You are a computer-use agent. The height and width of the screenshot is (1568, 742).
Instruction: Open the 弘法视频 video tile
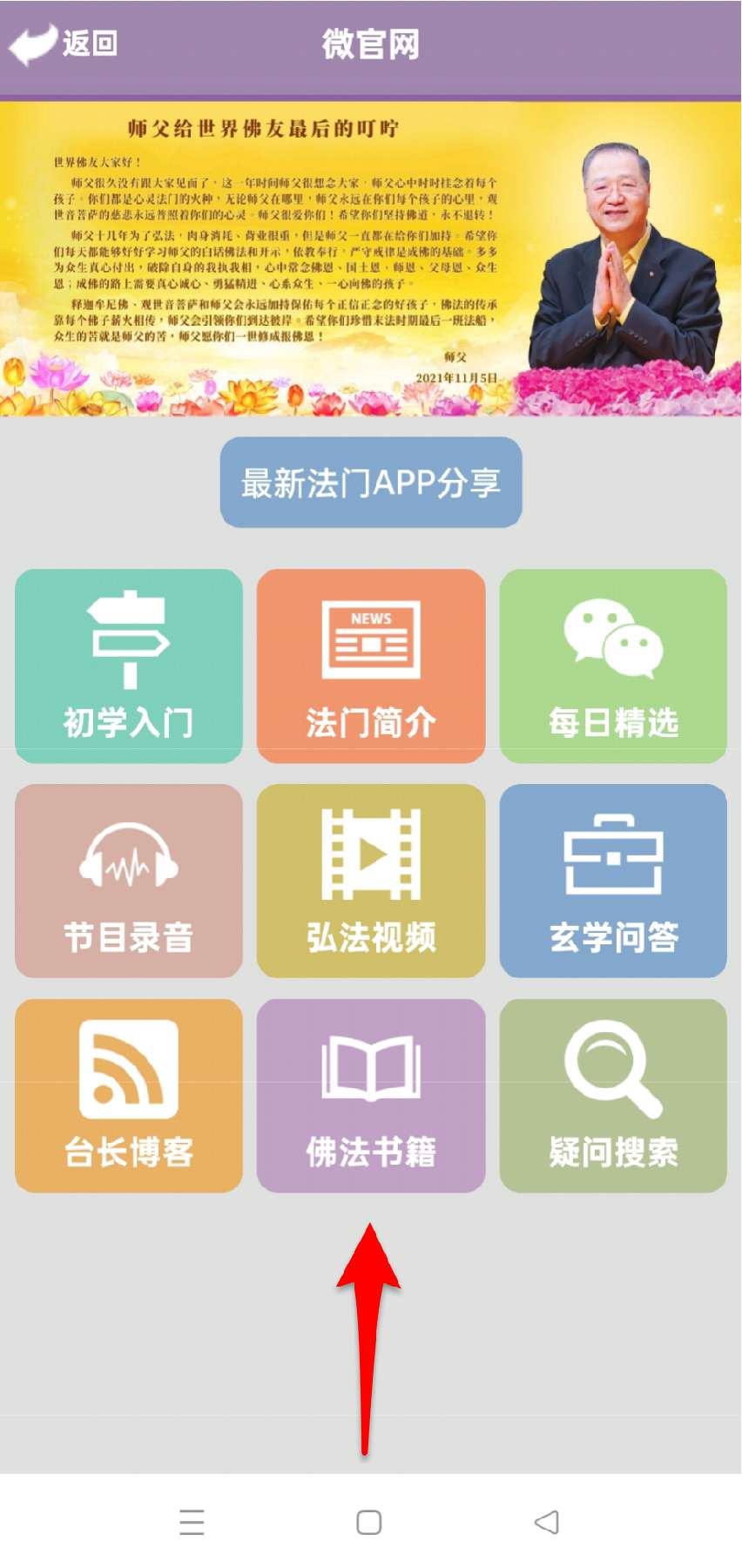click(x=371, y=881)
